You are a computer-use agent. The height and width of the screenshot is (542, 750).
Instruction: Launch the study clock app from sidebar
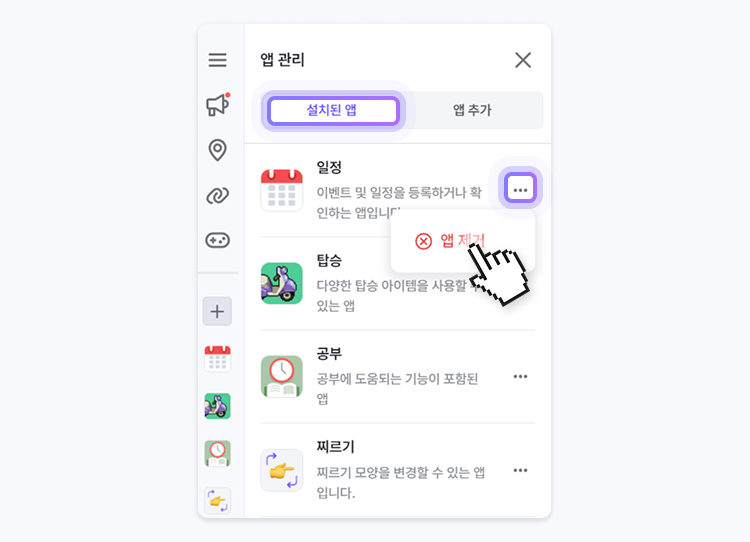point(217,452)
